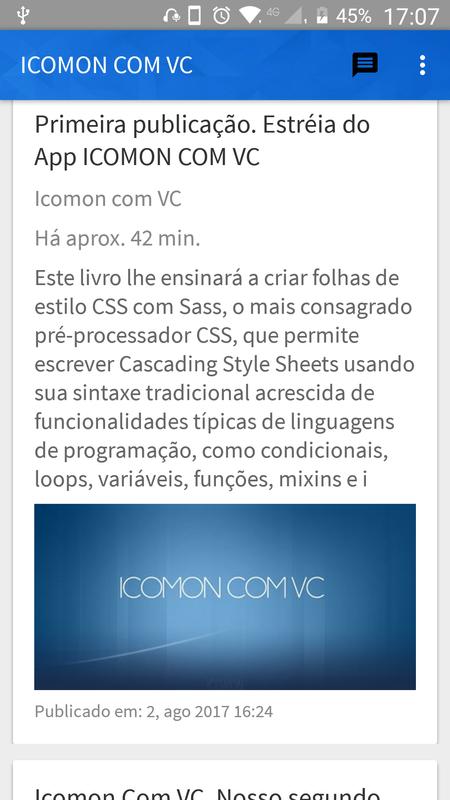Open the Primeira publicação post card
Screen dimensions: 450x800
pos(225,422)
